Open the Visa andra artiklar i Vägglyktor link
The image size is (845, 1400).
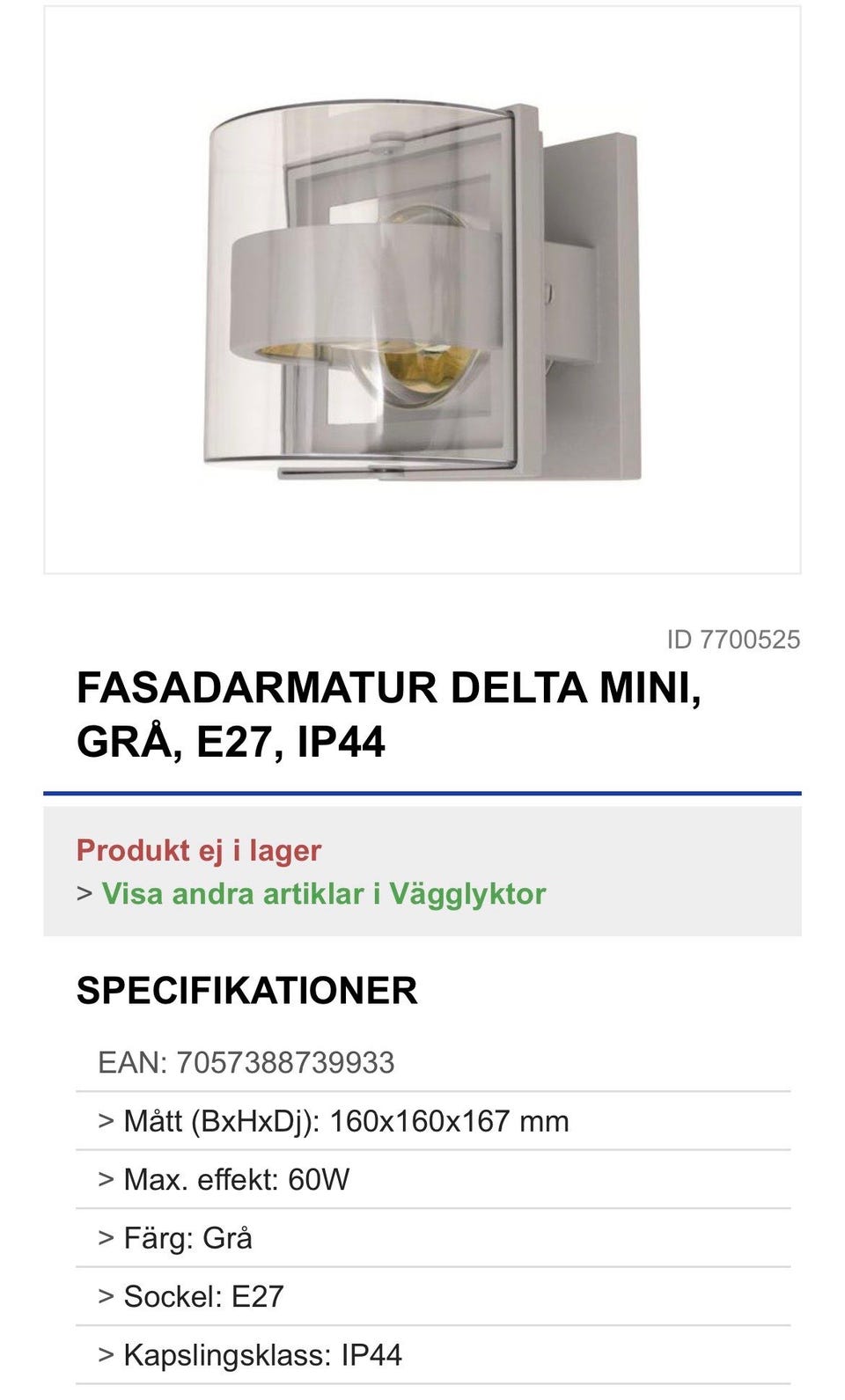pyautogui.click(x=323, y=894)
